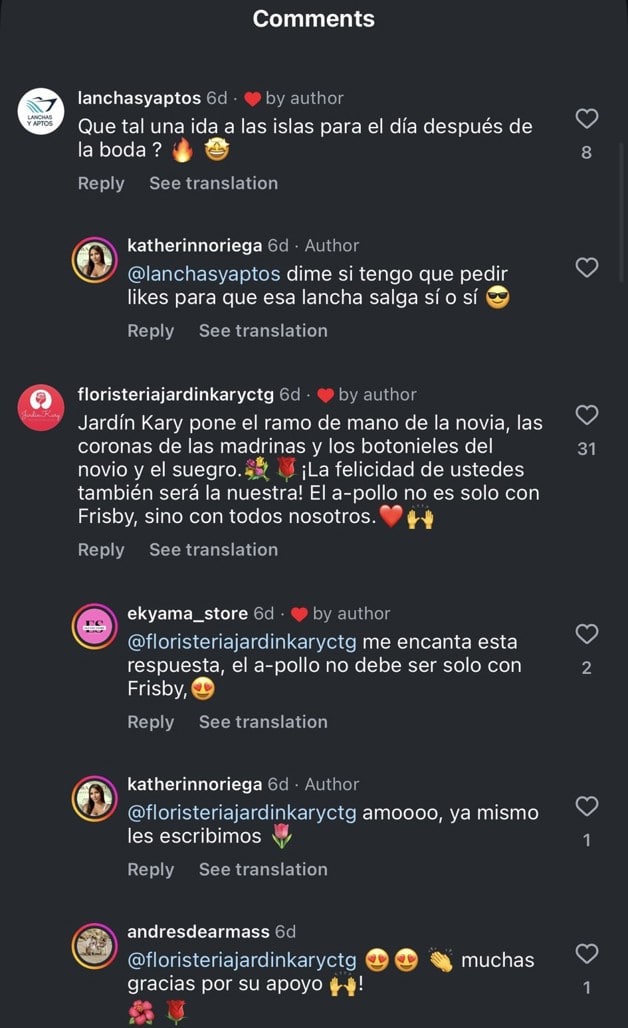The height and width of the screenshot is (1028, 628).
Task: Like the ekyama_store reply
Action: click(587, 634)
